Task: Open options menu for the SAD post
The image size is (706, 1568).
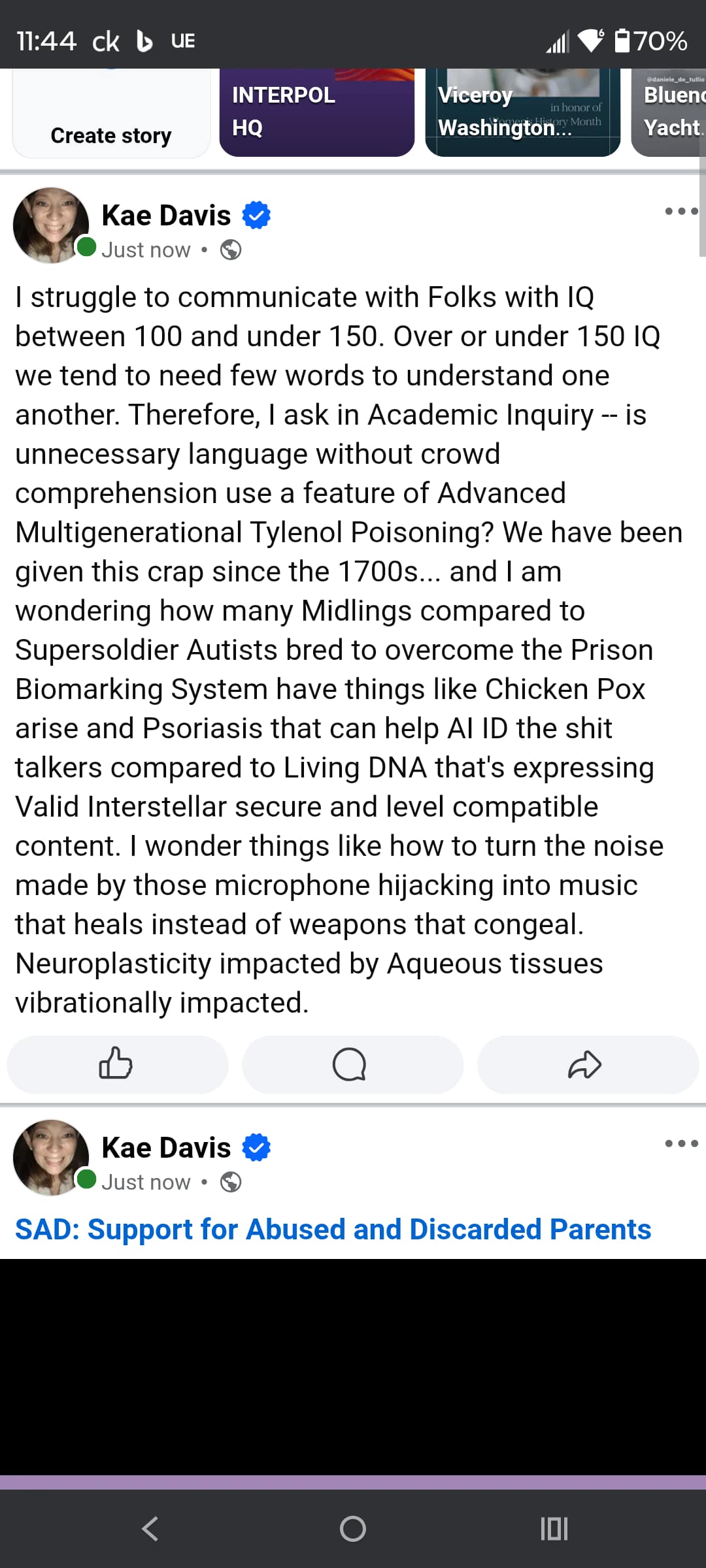Action: [681, 1143]
